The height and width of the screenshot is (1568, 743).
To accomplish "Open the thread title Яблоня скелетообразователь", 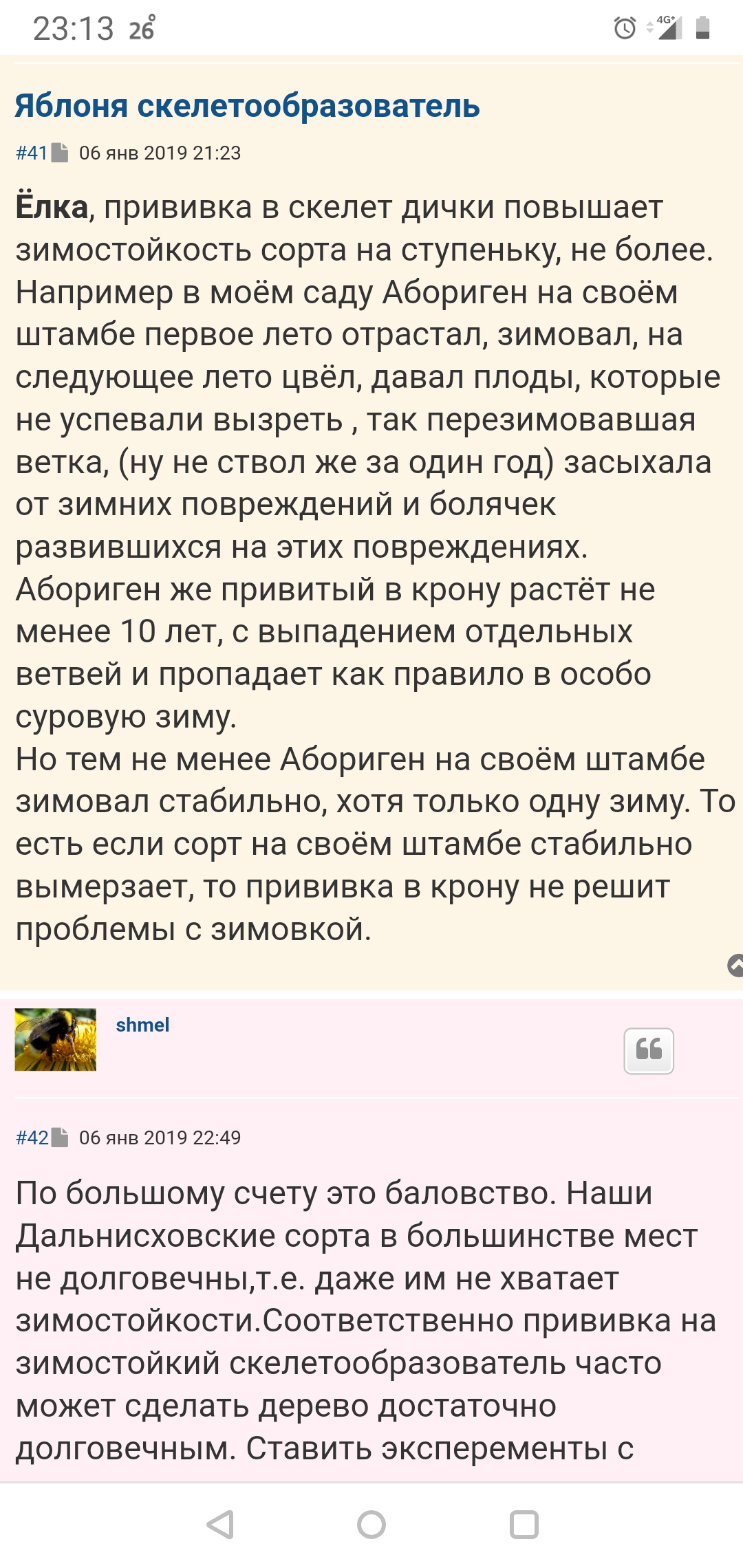I will pyautogui.click(x=248, y=106).
